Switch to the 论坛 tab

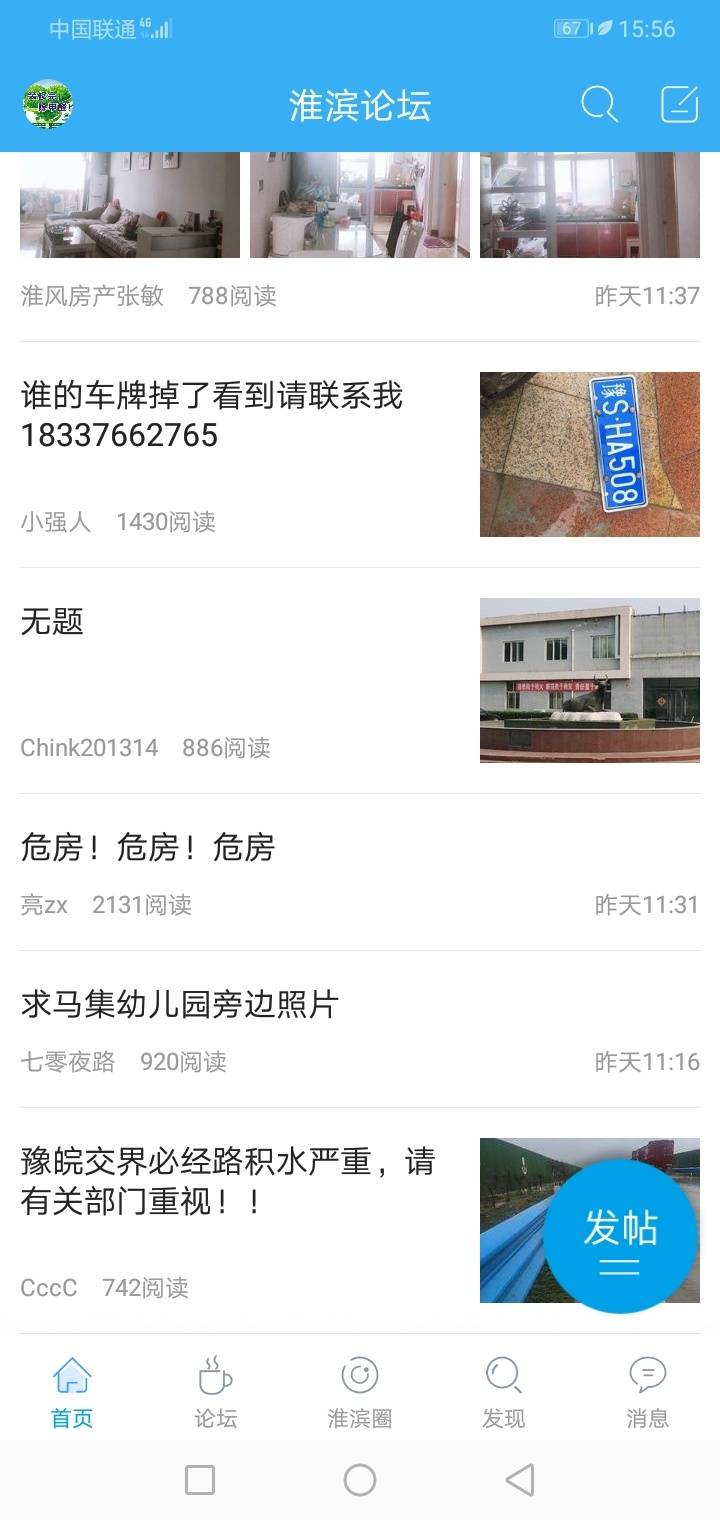point(216,1394)
